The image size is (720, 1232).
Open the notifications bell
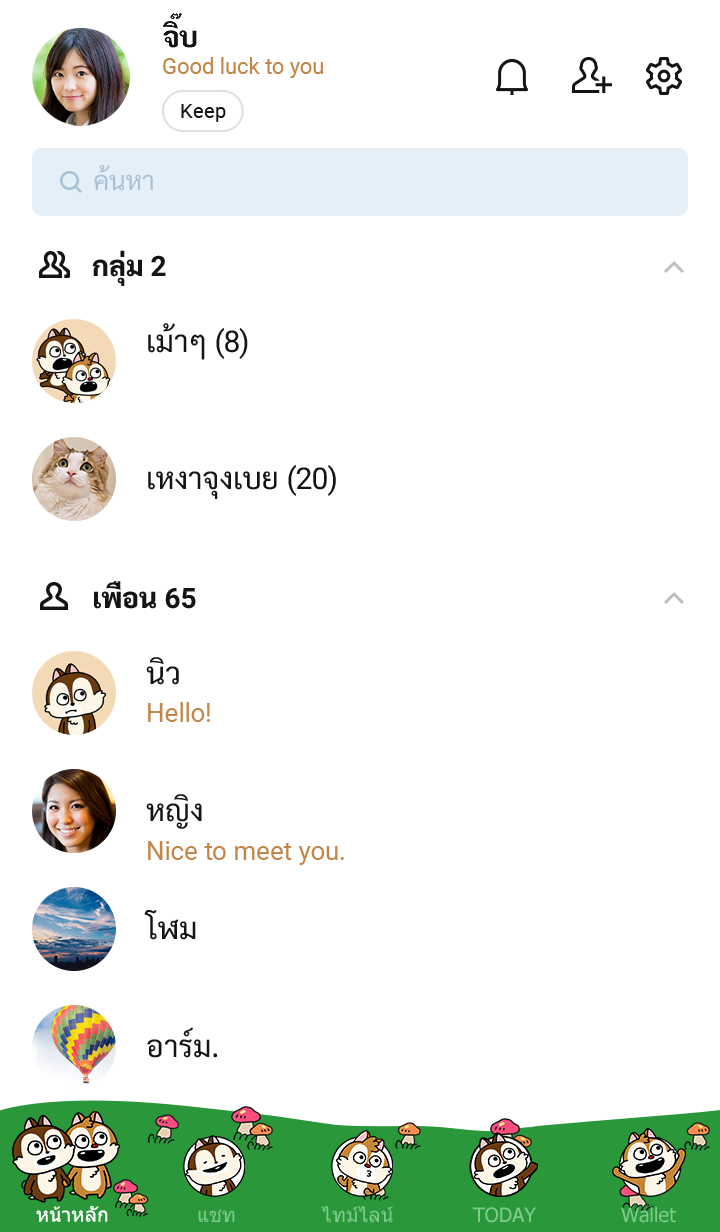pos(512,77)
